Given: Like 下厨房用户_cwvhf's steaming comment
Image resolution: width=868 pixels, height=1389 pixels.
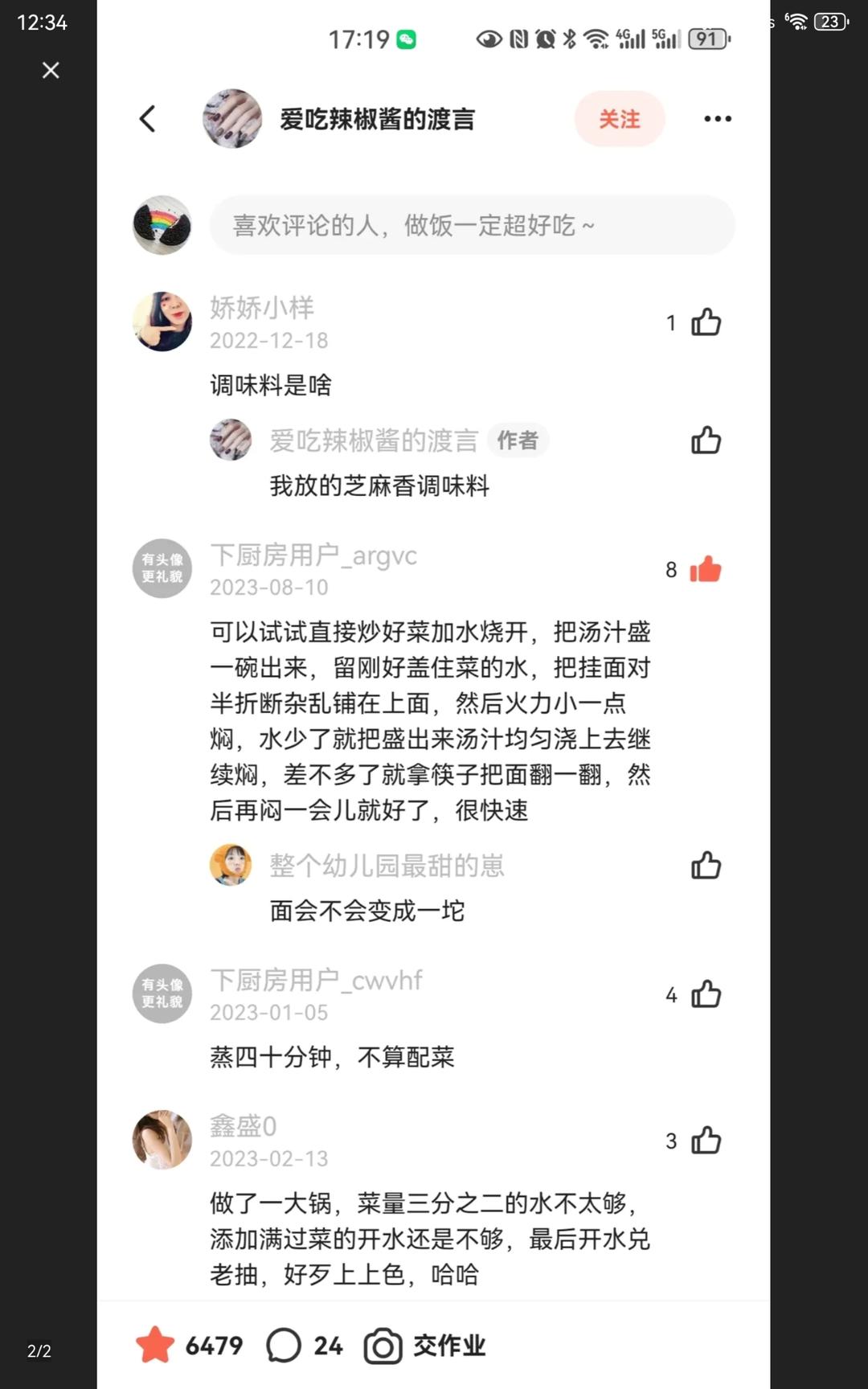Looking at the screenshot, I should click(x=705, y=994).
